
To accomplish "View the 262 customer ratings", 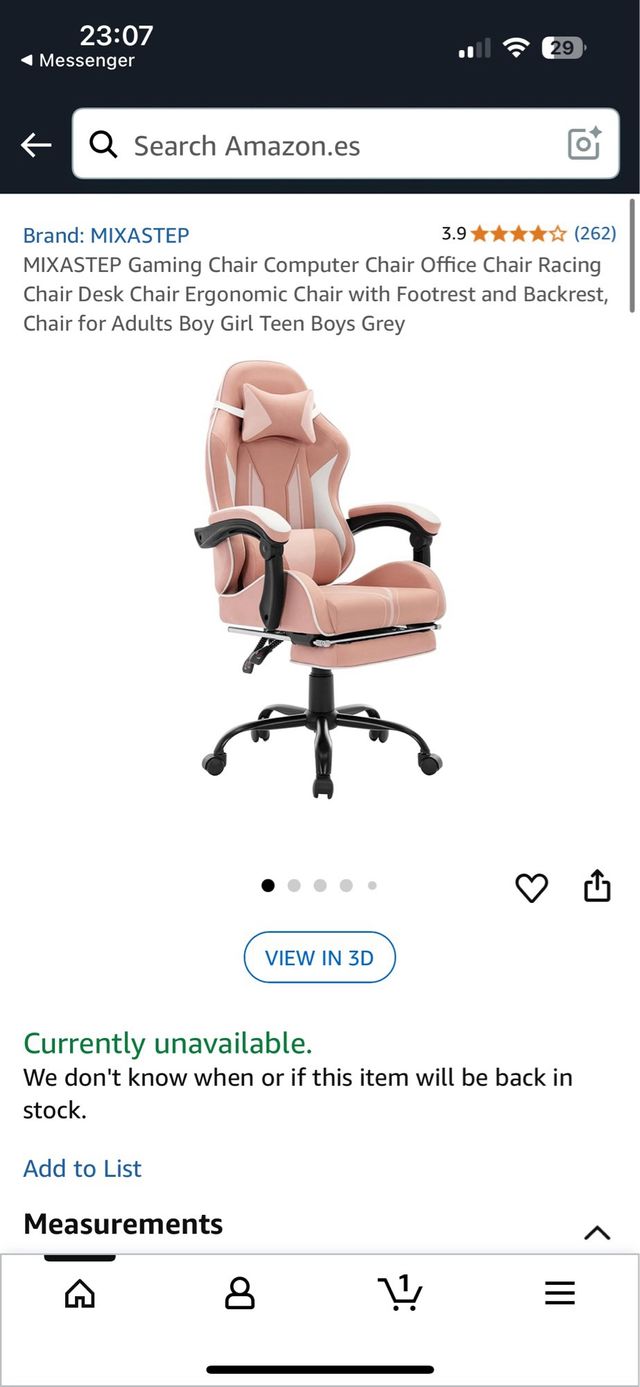I will tap(595, 234).
